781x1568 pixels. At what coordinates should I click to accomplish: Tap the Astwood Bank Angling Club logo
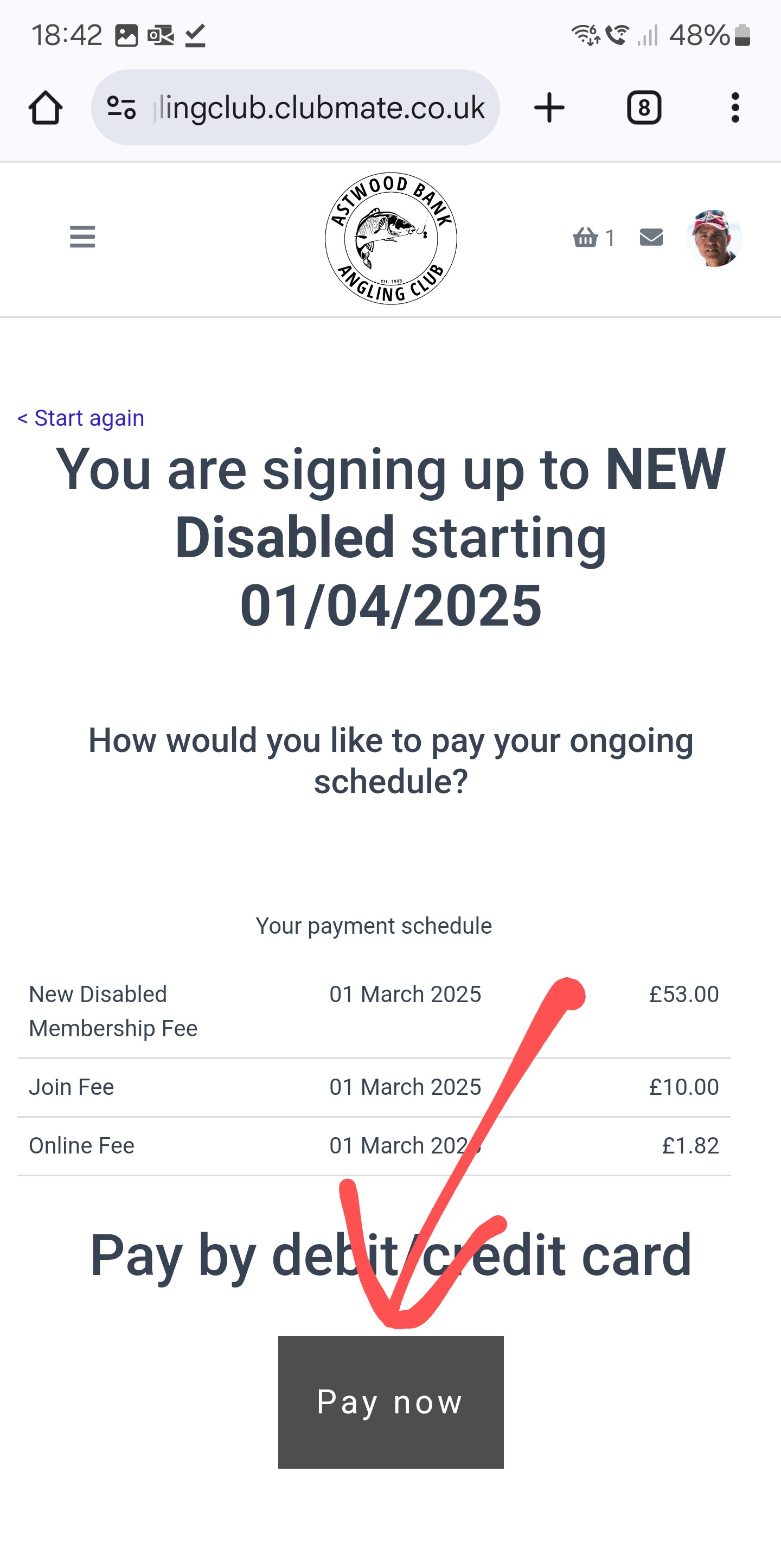tap(391, 238)
